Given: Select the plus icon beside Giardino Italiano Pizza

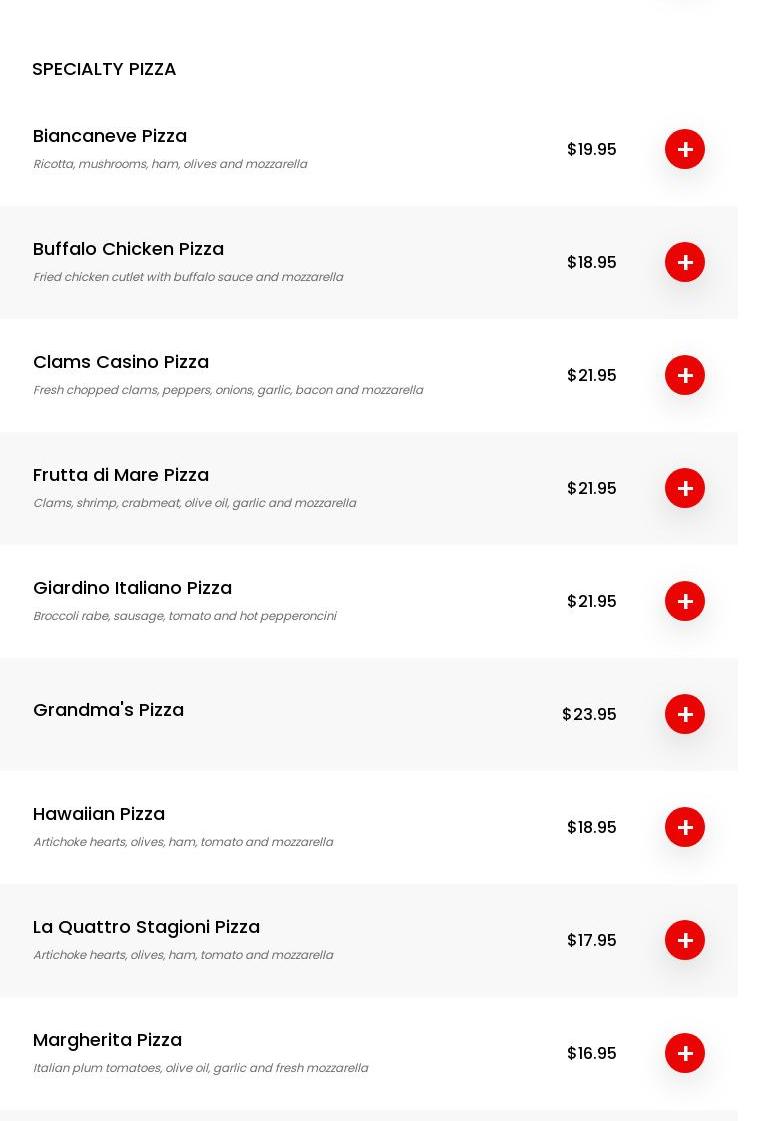Looking at the screenshot, I should pos(685,601).
